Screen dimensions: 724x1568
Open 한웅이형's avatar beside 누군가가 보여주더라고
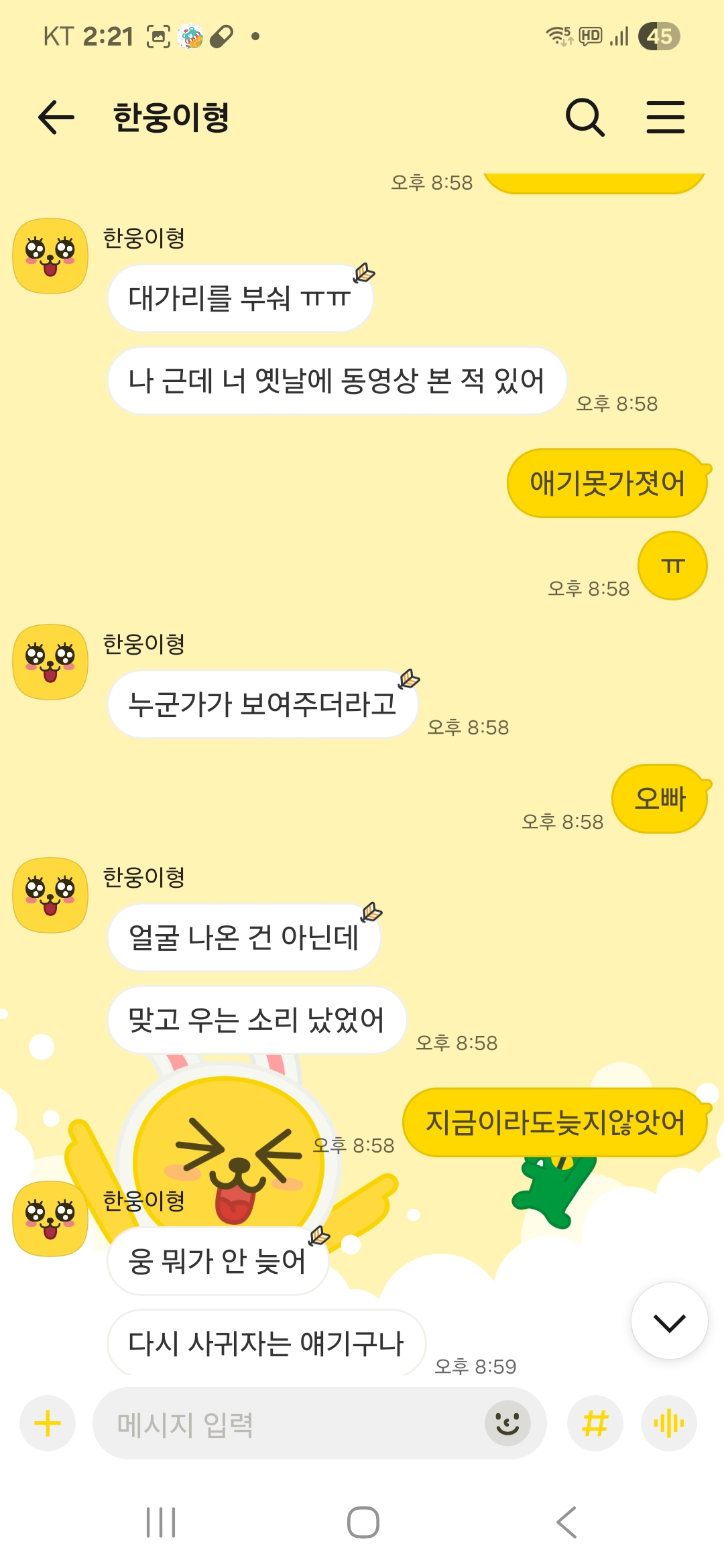[x=51, y=662]
